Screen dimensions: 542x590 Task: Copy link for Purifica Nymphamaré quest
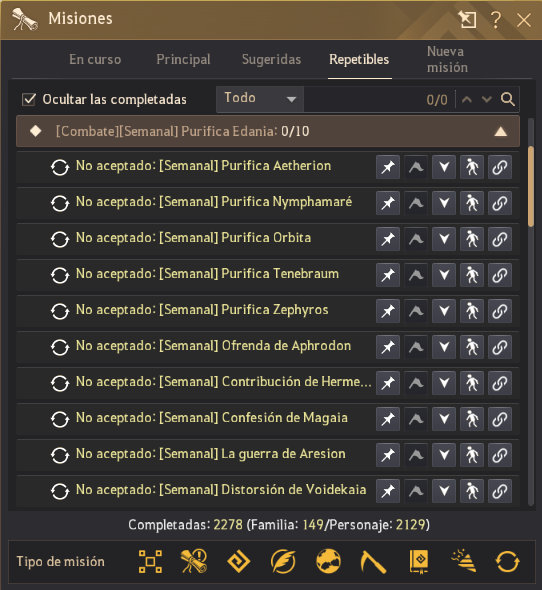click(x=499, y=203)
